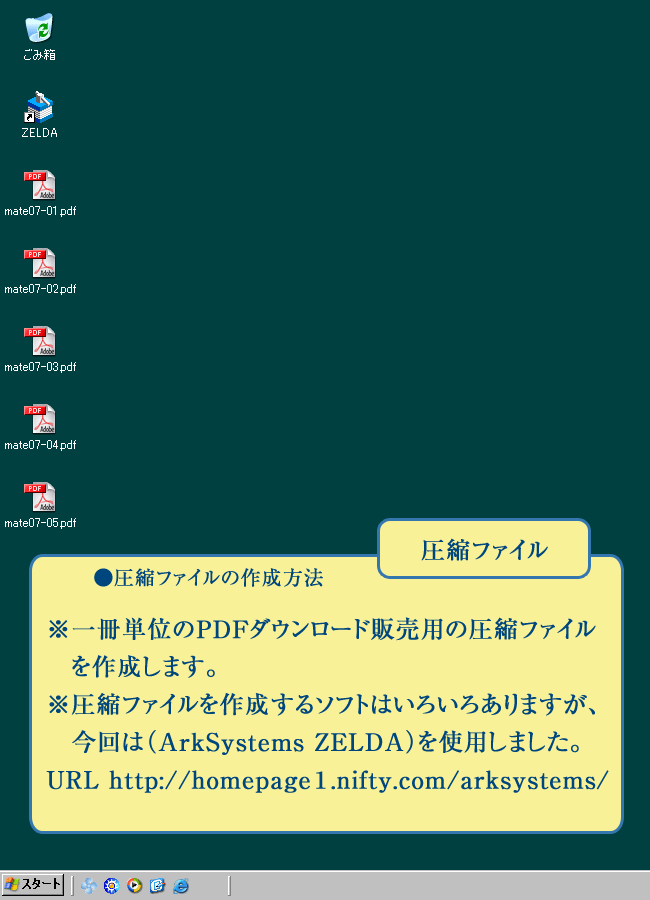Launch Windows Media Player from quick launch
650x900 pixels.
tap(135, 886)
